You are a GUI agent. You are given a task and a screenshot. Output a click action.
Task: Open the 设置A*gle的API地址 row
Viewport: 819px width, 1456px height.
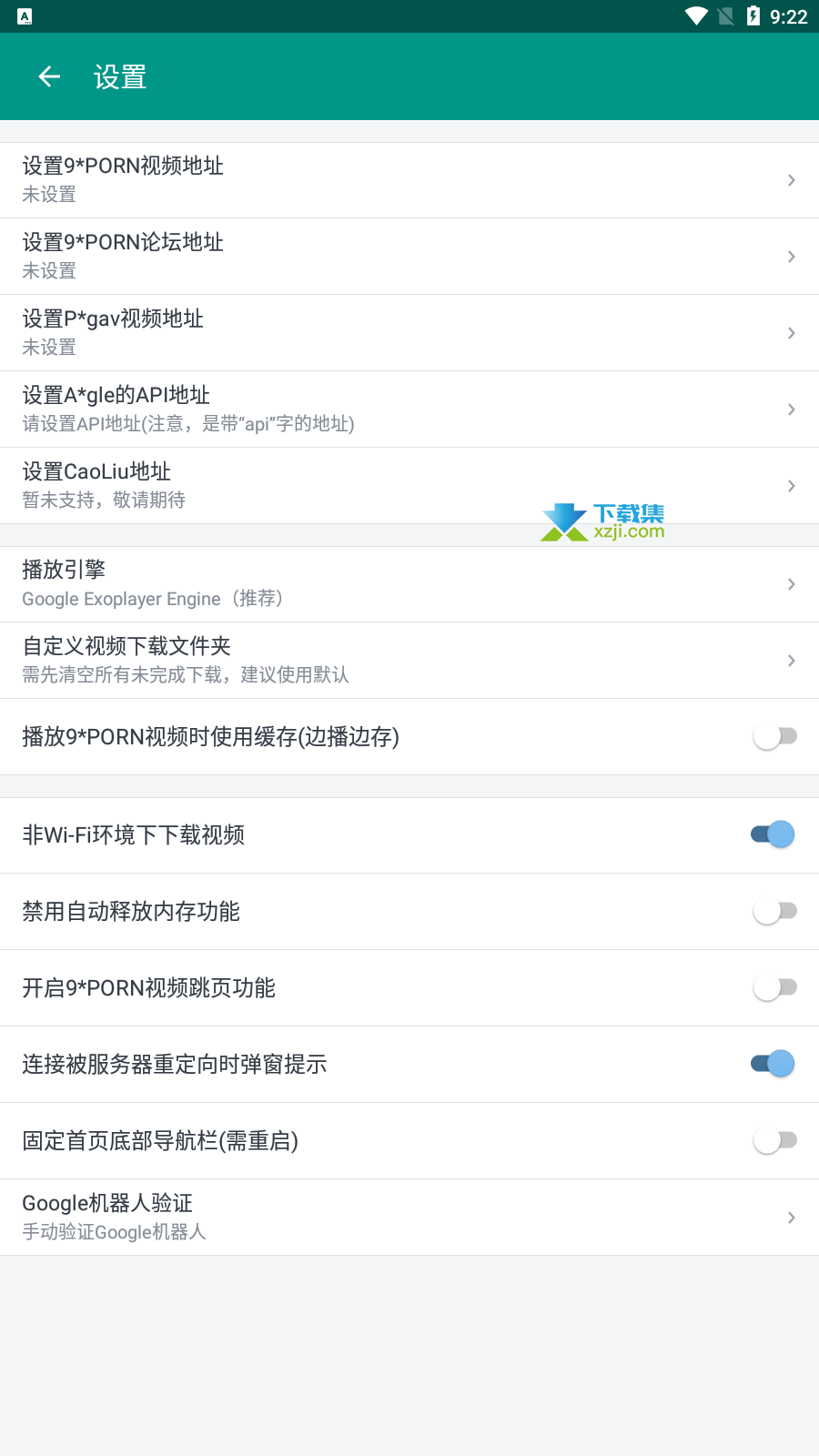tap(409, 409)
